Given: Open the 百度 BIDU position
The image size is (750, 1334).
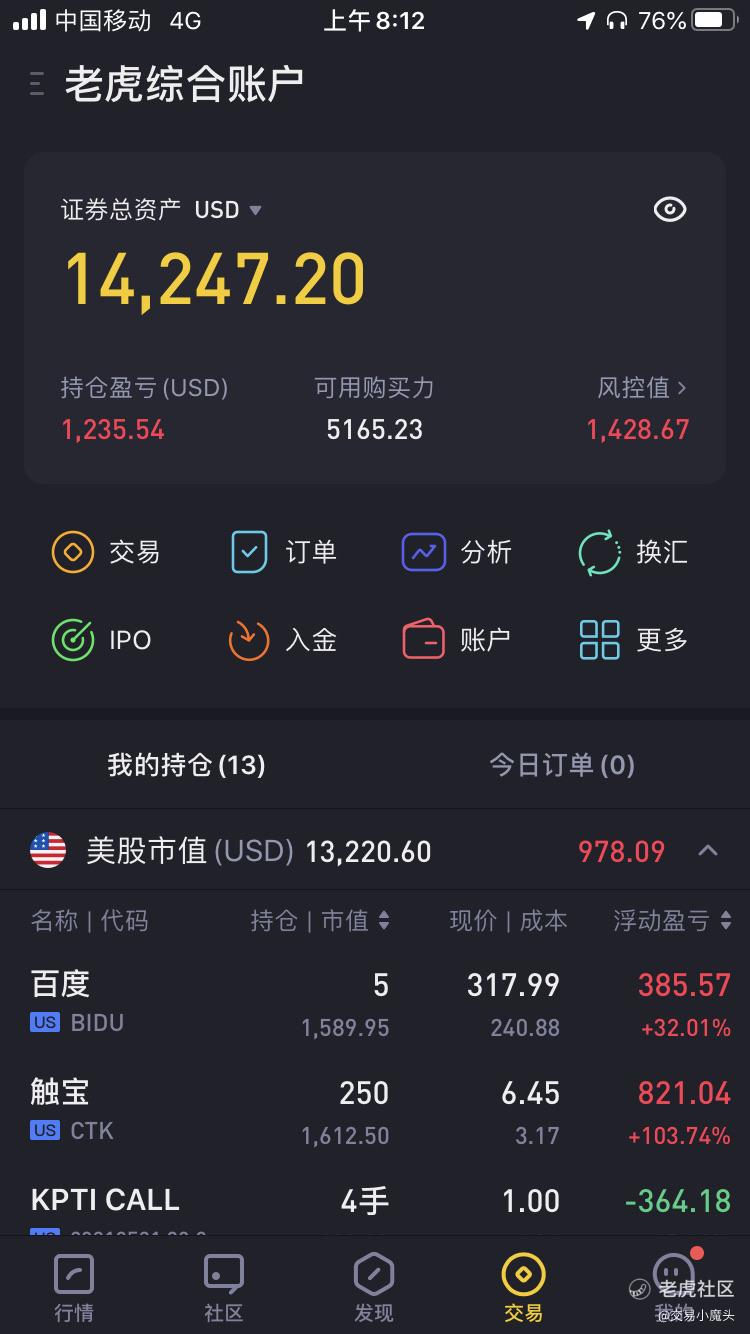Looking at the screenshot, I should [375, 1003].
